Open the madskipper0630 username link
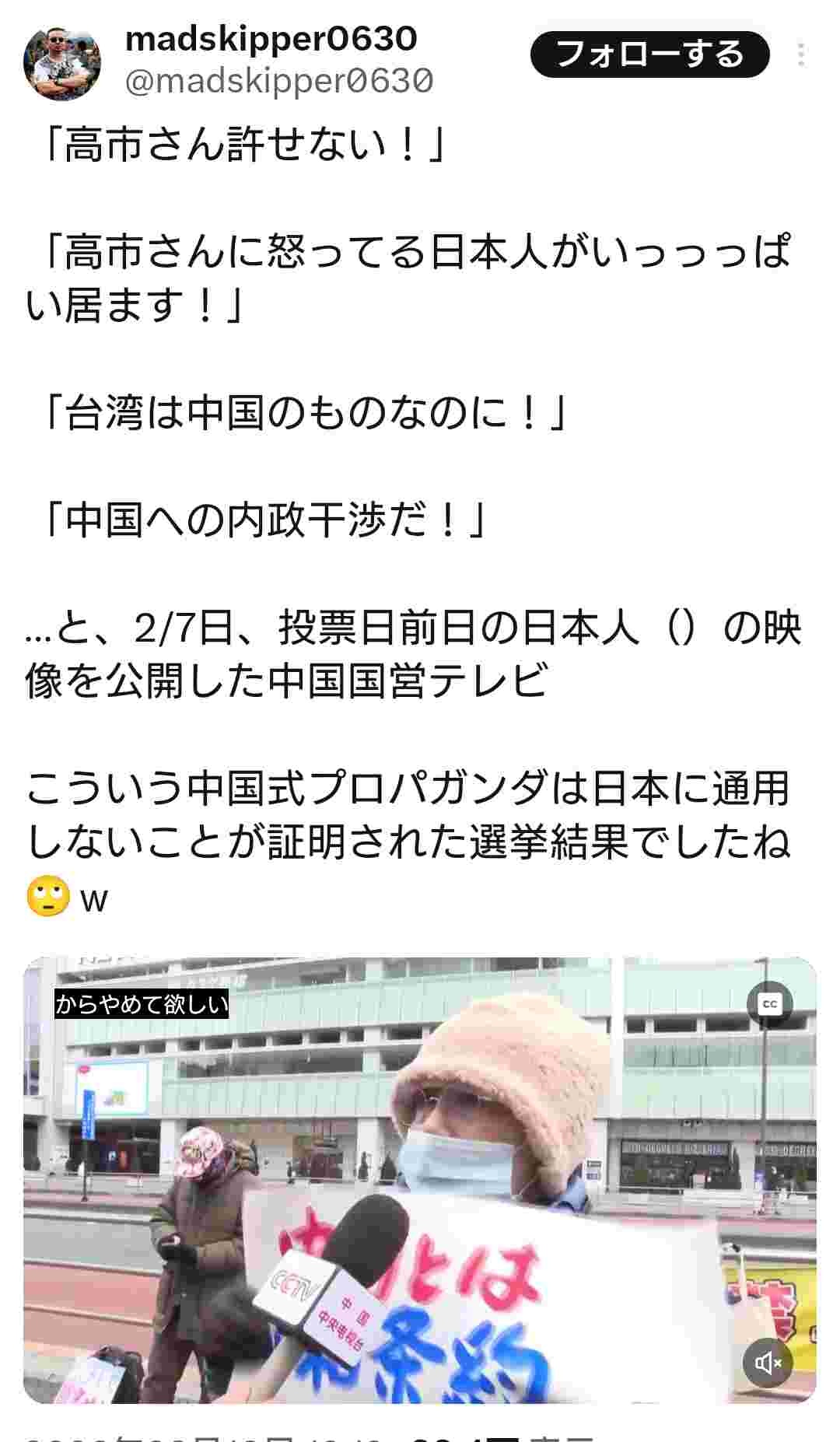The image size is (840, 1442). pyautogui.click(x=271, y=39)
